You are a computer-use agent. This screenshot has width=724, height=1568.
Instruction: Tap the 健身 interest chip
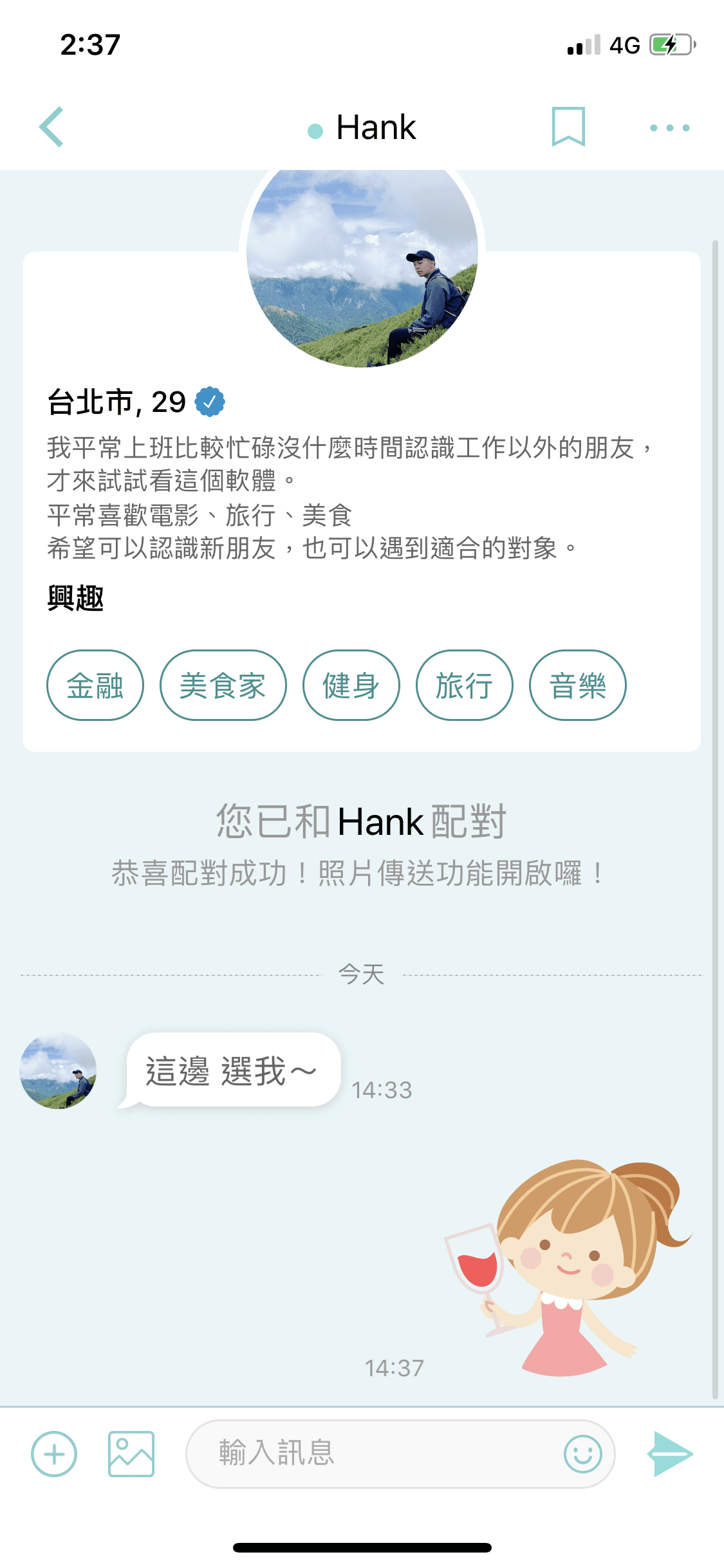pos(351,685)
